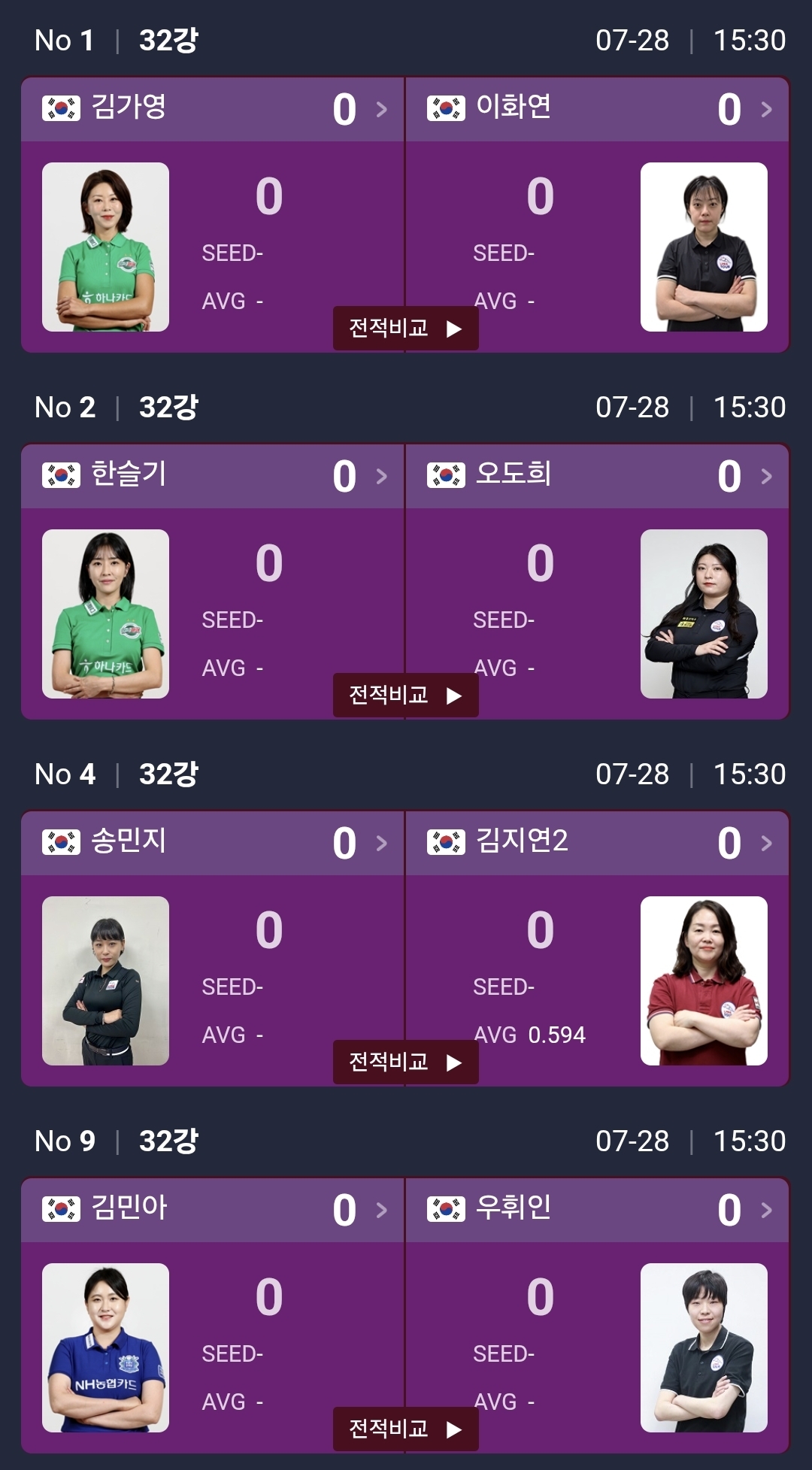Open 김지연2 player details chevron
Viewport: 812px width, 1470px height.
coord(766,844)
